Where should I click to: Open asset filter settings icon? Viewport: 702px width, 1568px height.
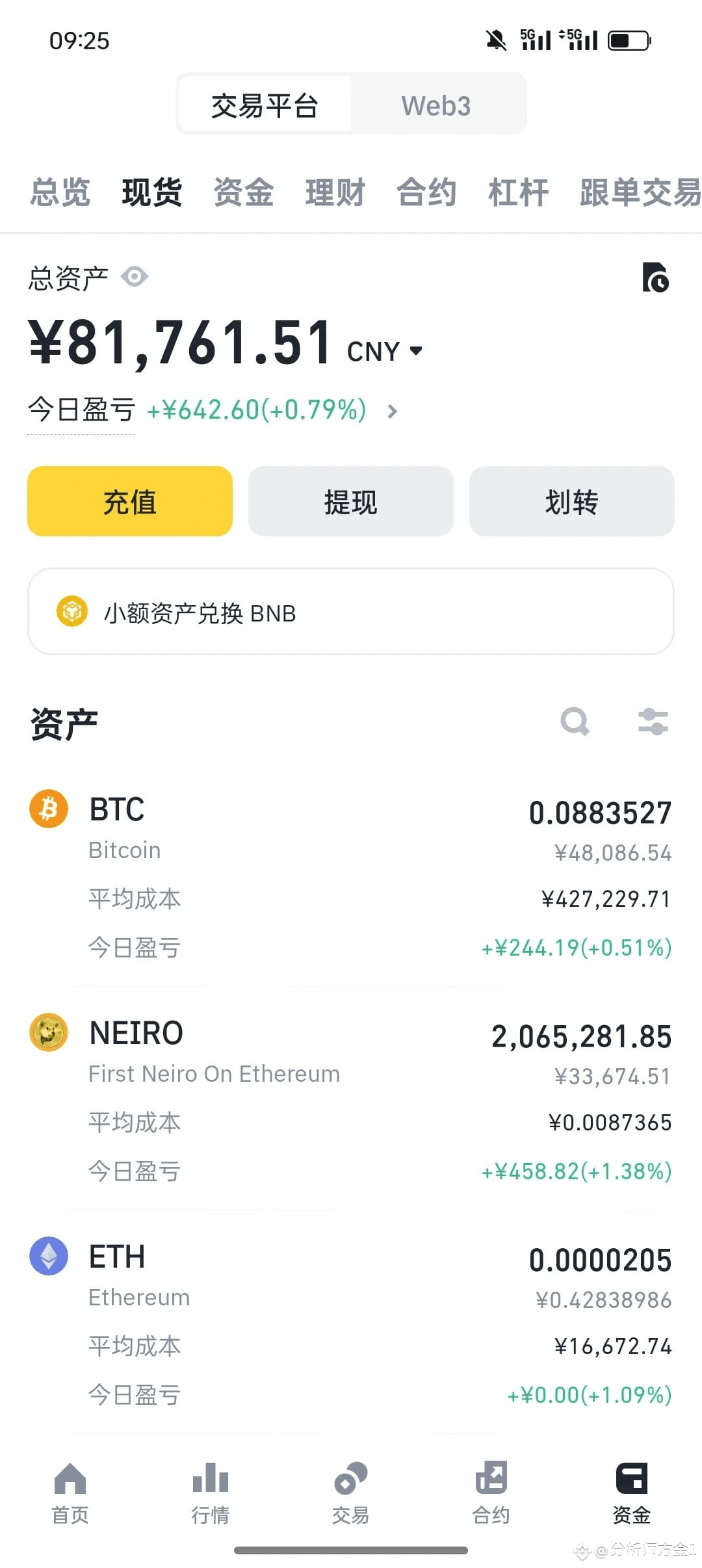(x=653, y=722)
